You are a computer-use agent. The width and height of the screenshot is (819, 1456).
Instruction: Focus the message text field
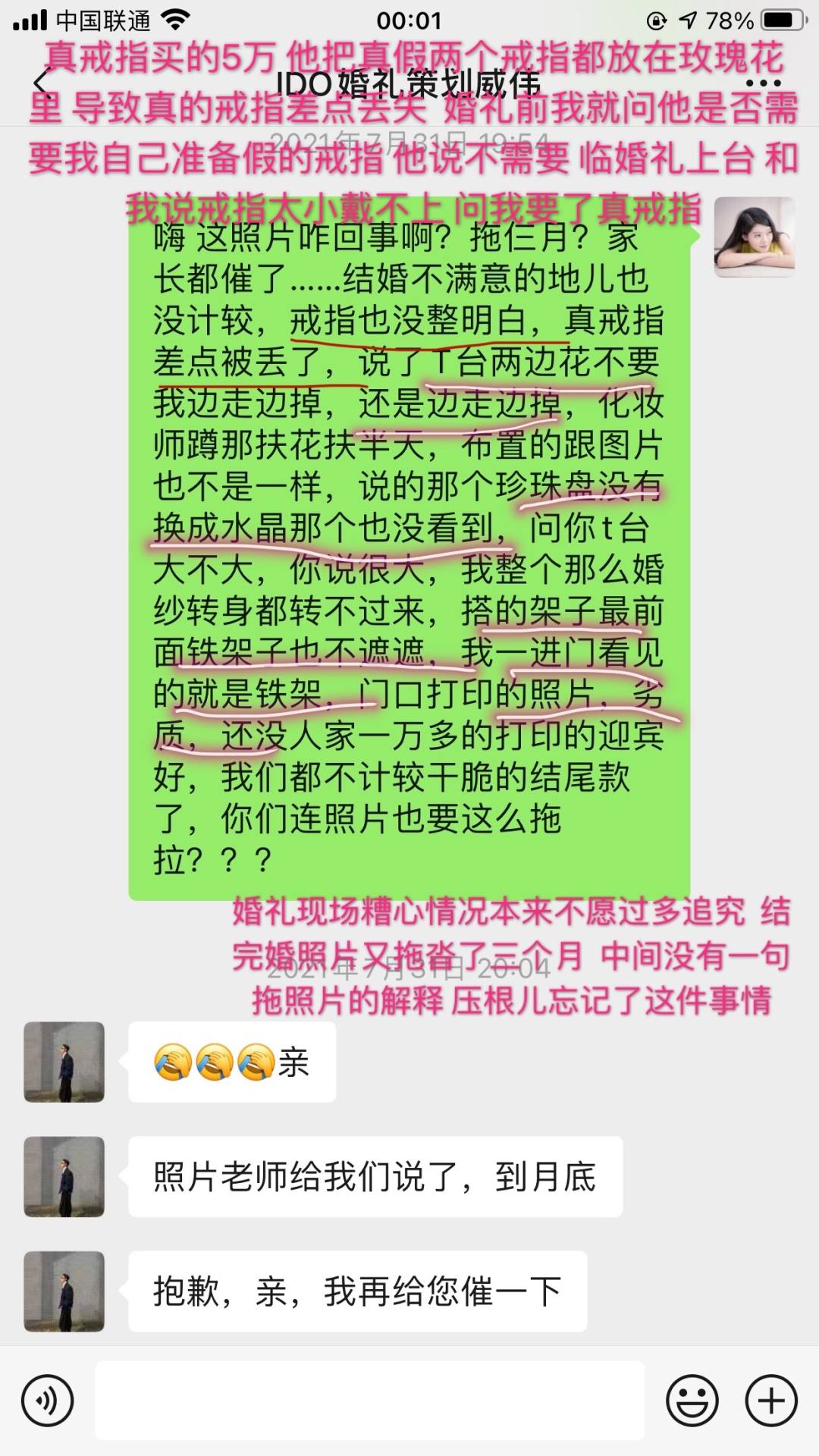tap(369, 1401)
